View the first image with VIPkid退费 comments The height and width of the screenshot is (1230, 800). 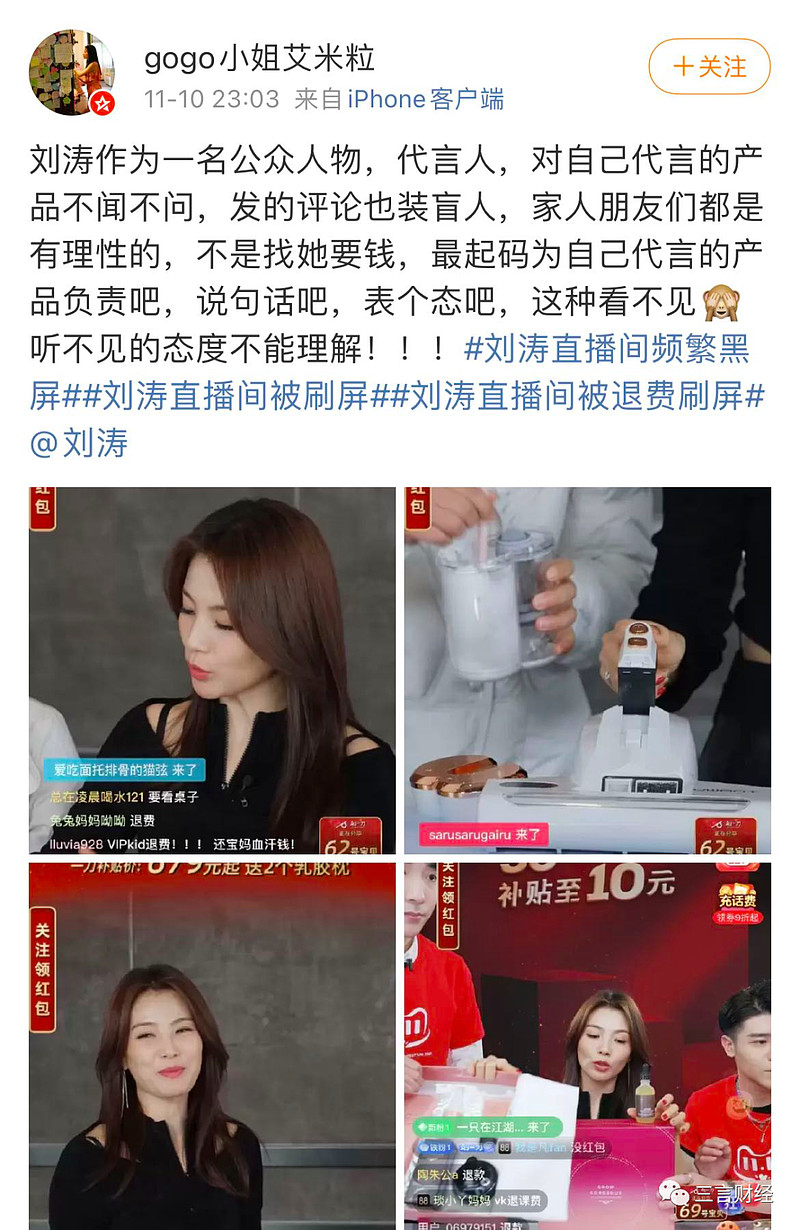point(212,670)
